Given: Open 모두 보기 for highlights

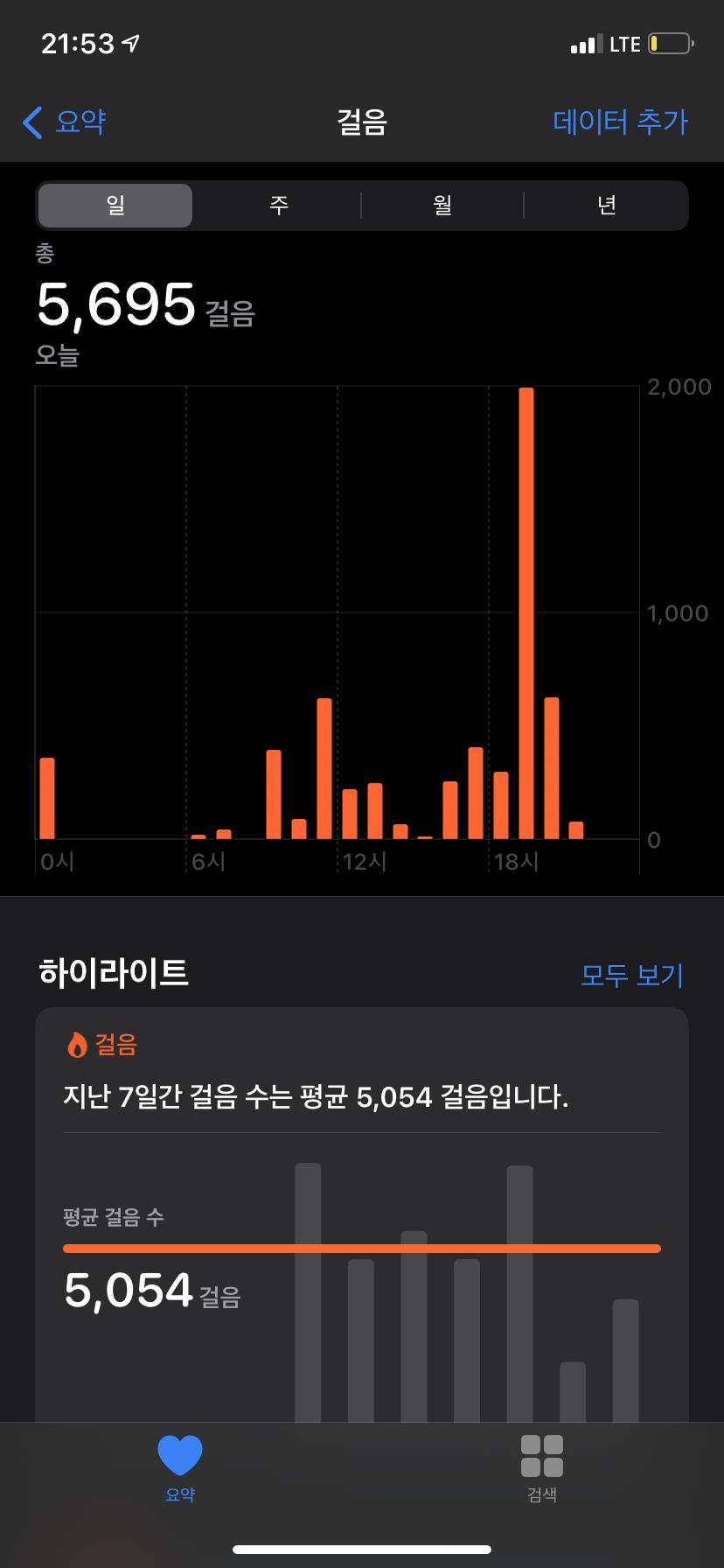Looking at the screenshot, I should click(631, 975).
